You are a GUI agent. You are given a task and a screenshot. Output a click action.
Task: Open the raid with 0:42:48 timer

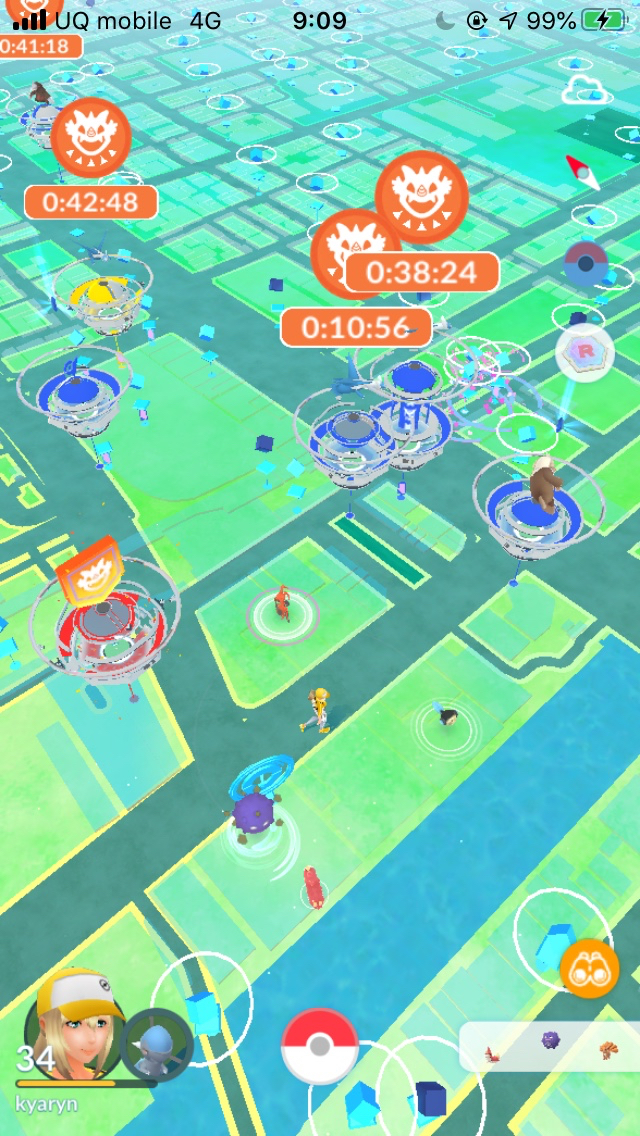91,140
